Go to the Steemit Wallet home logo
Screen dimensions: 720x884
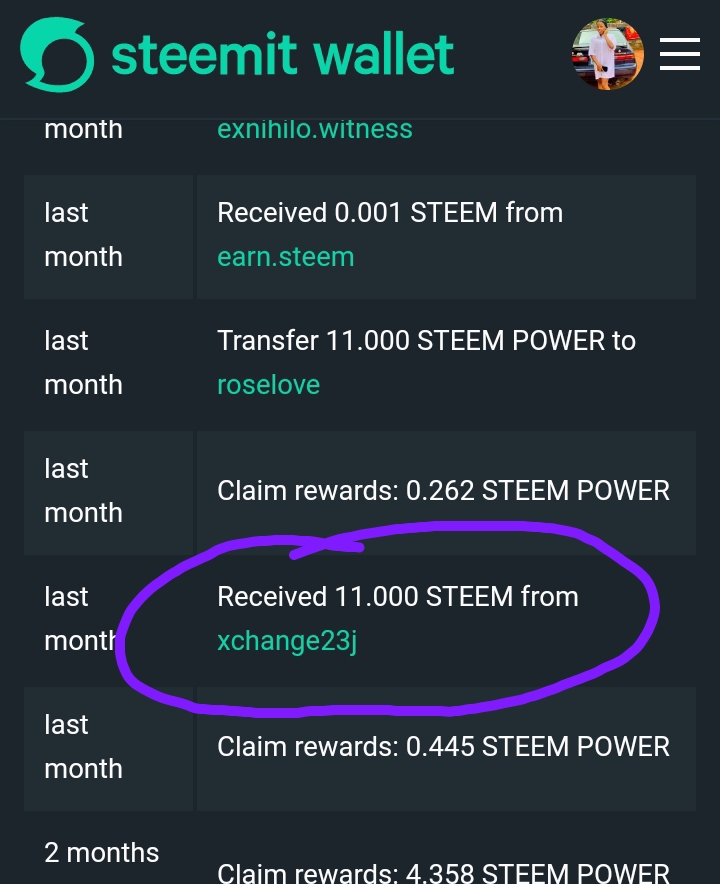237,55
